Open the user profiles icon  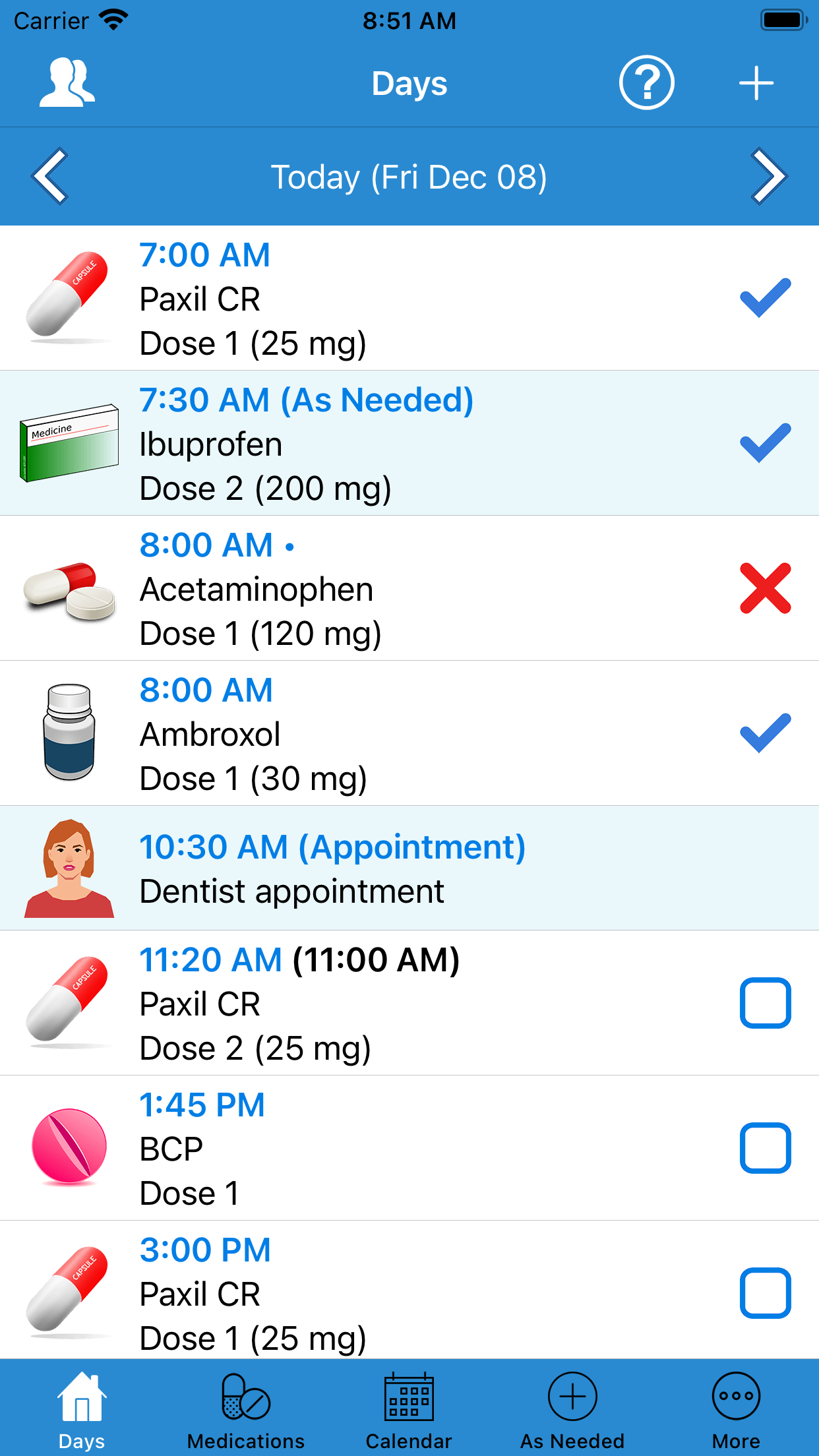pos(67,83)
